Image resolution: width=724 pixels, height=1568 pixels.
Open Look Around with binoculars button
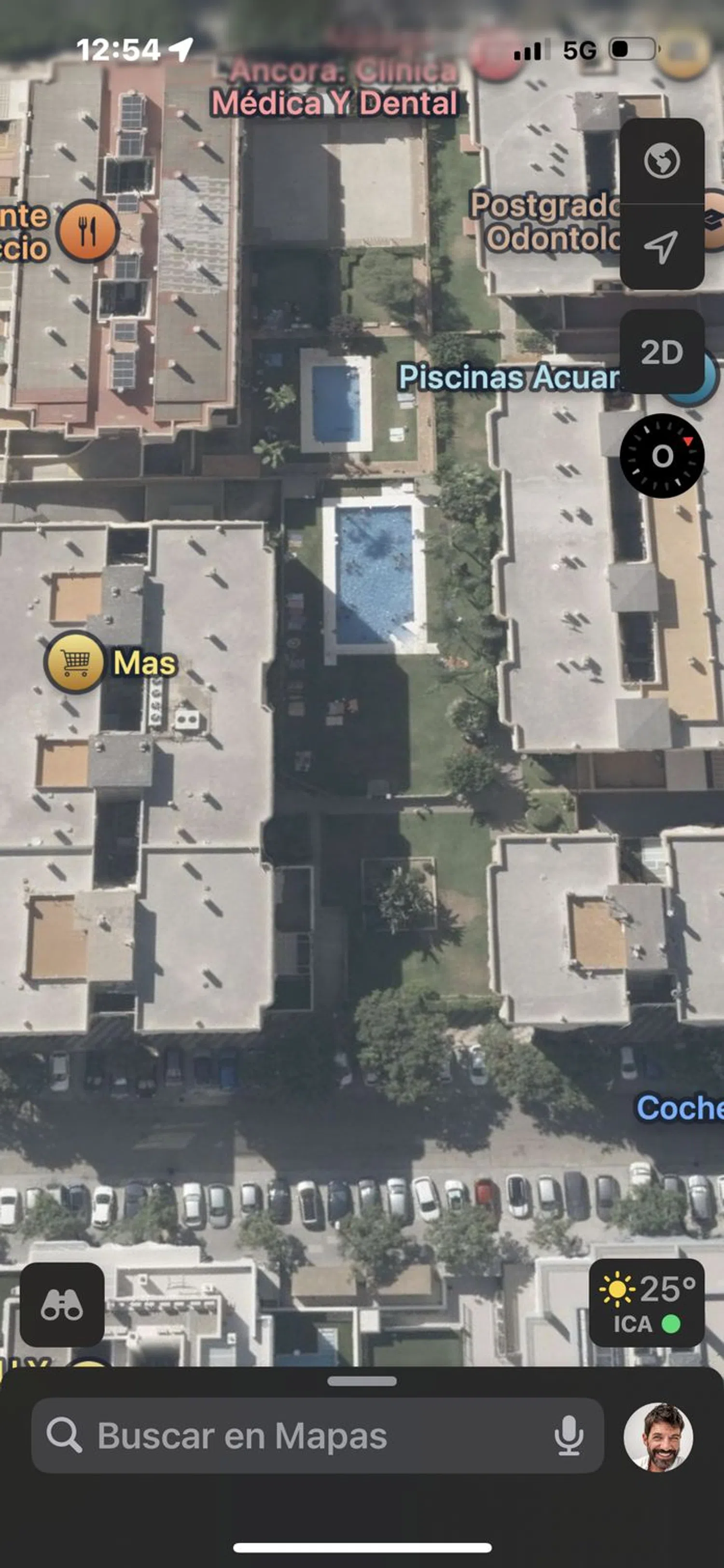62,1304
